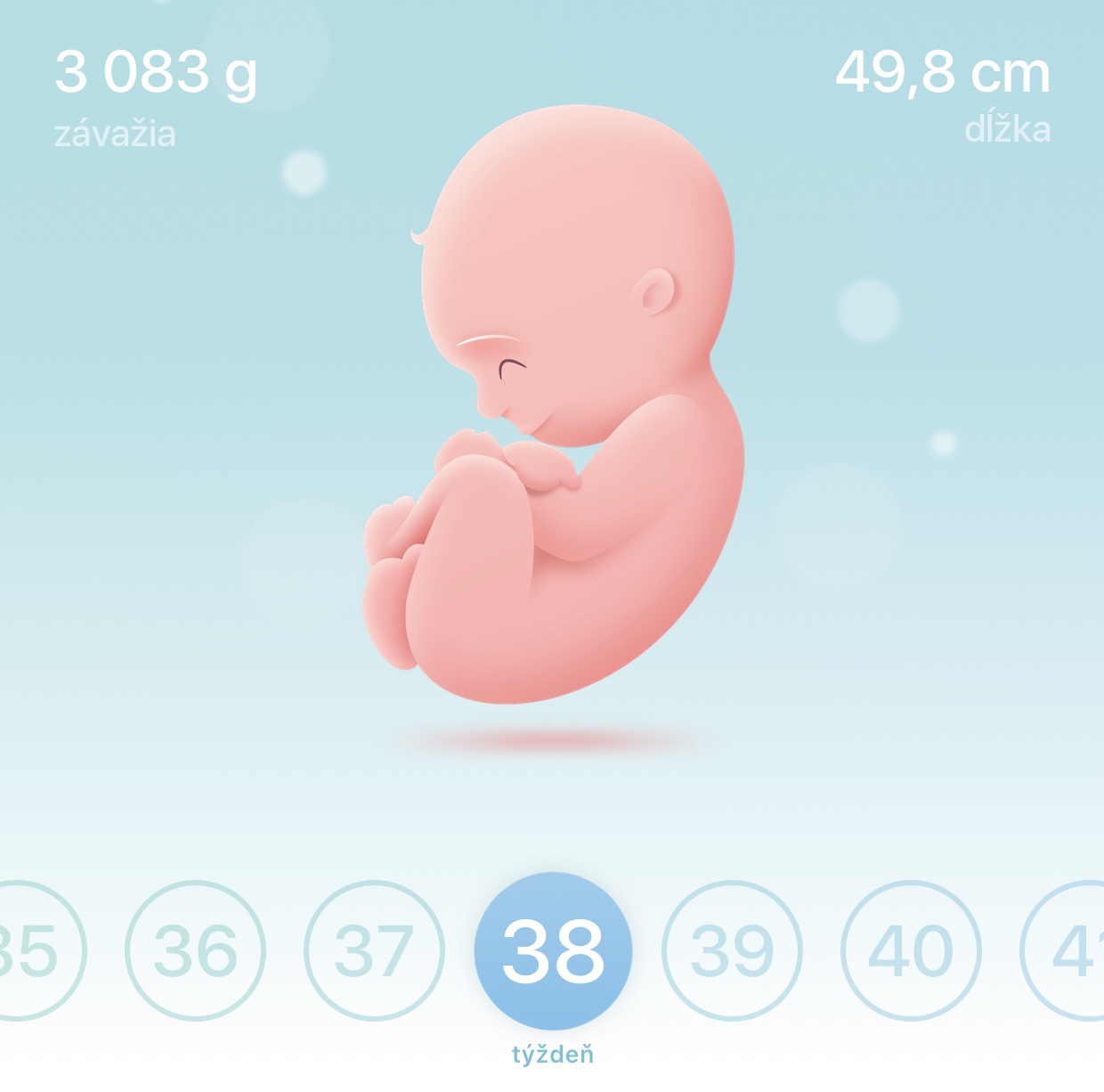This screenshot has height=1092, width=1104.
Task: Go to week 37
Action: 374,950
